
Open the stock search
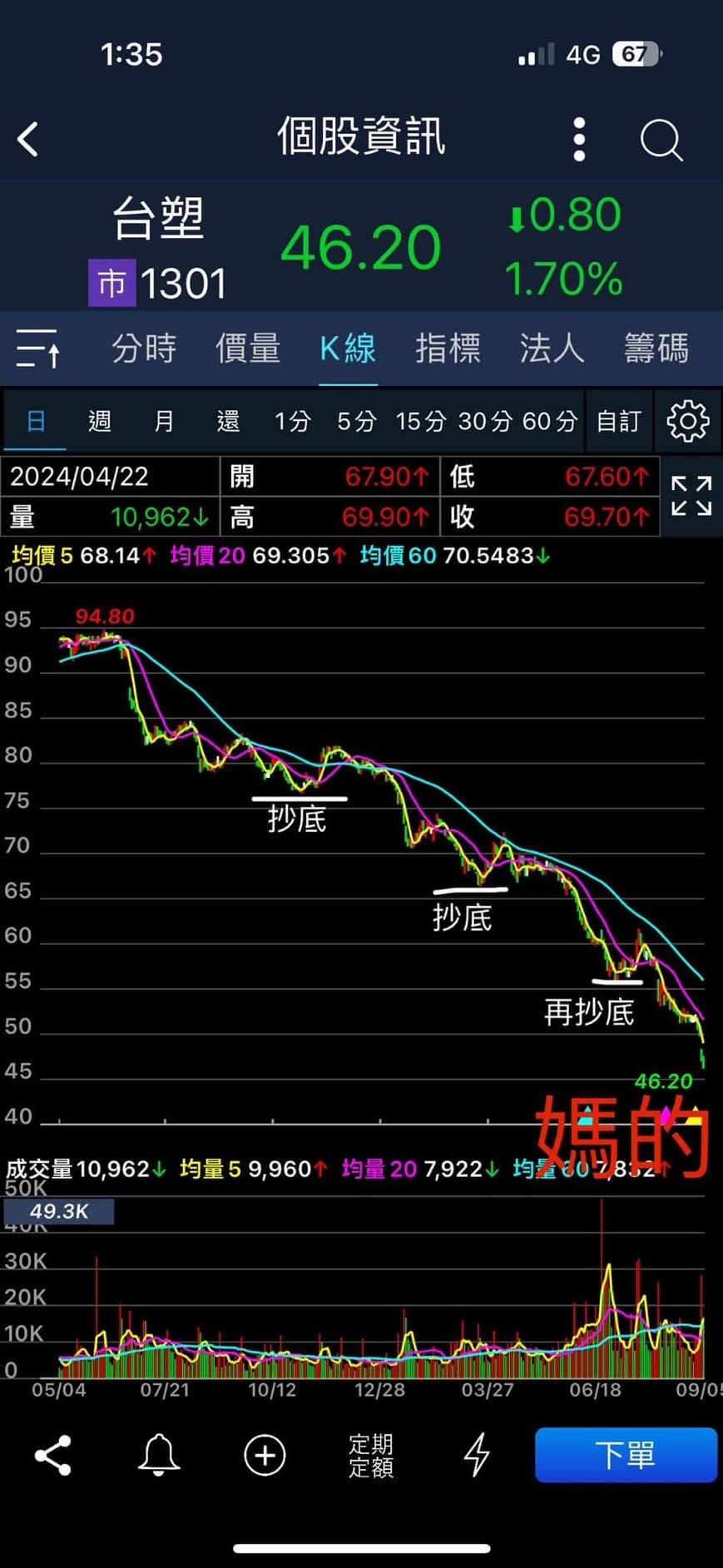661,139
